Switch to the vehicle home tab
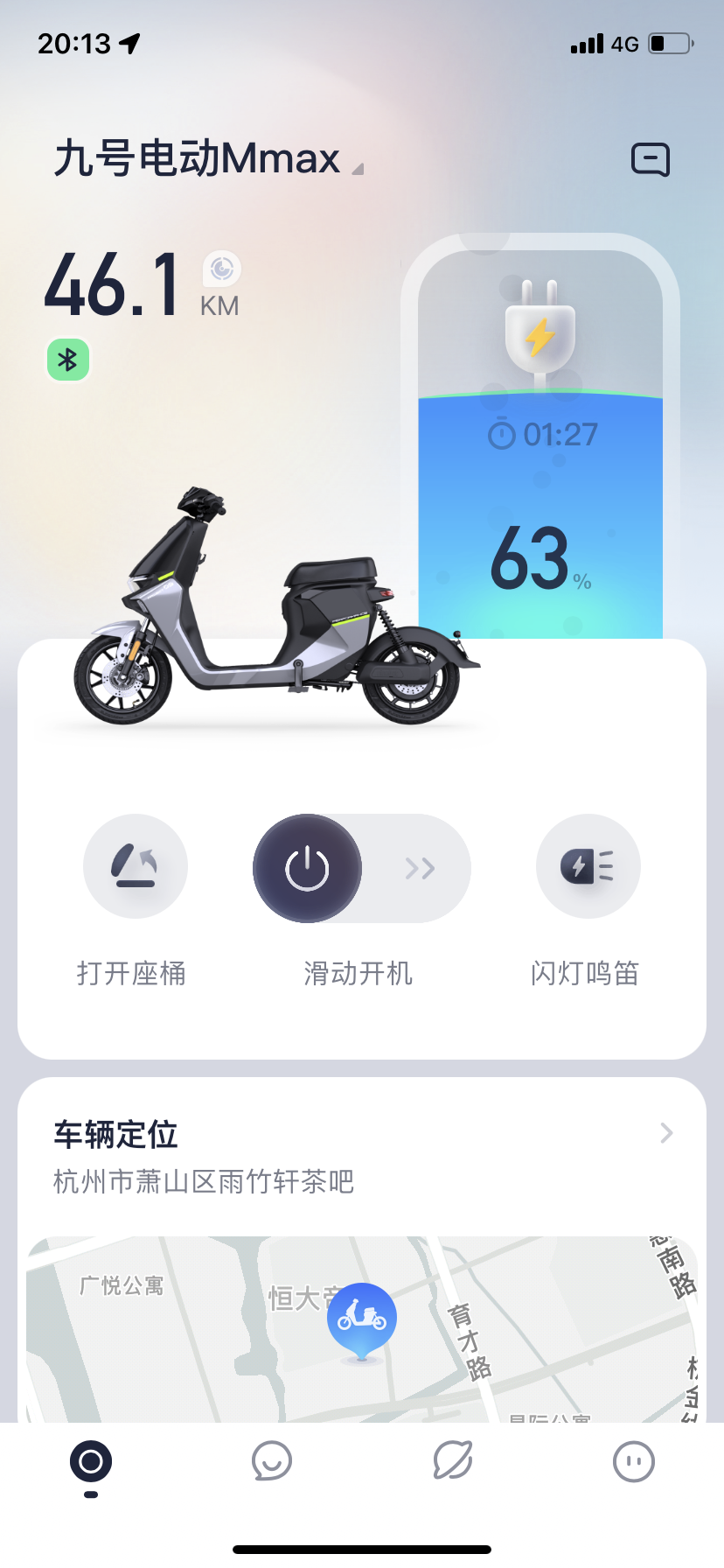The height and width of the screenshot is (1568, 724). (x=90, y=1459)
